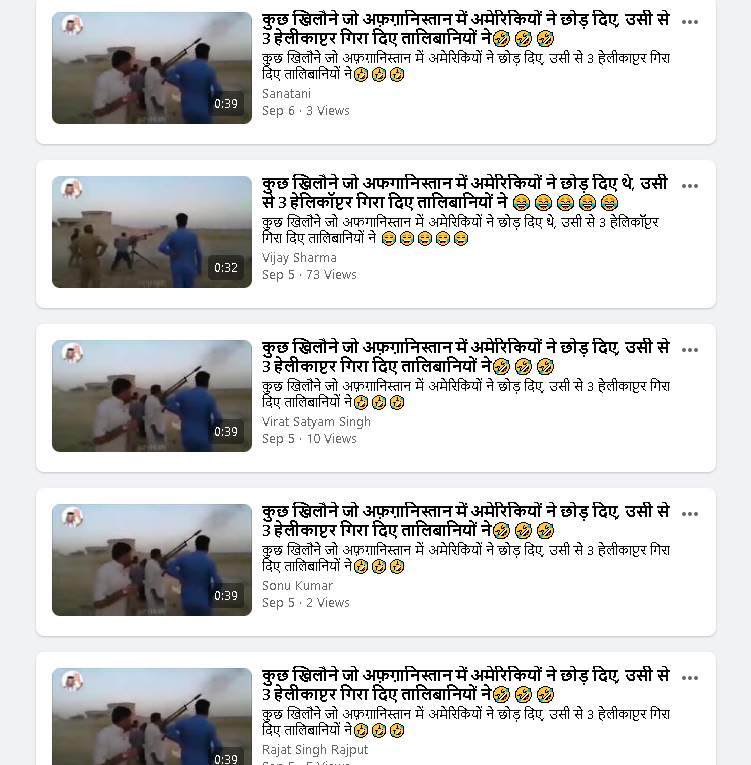The width and height of the screenshot is (751, 765).
Task: Open more options for Sanatani's video
Action: click(x=690, y=22)
